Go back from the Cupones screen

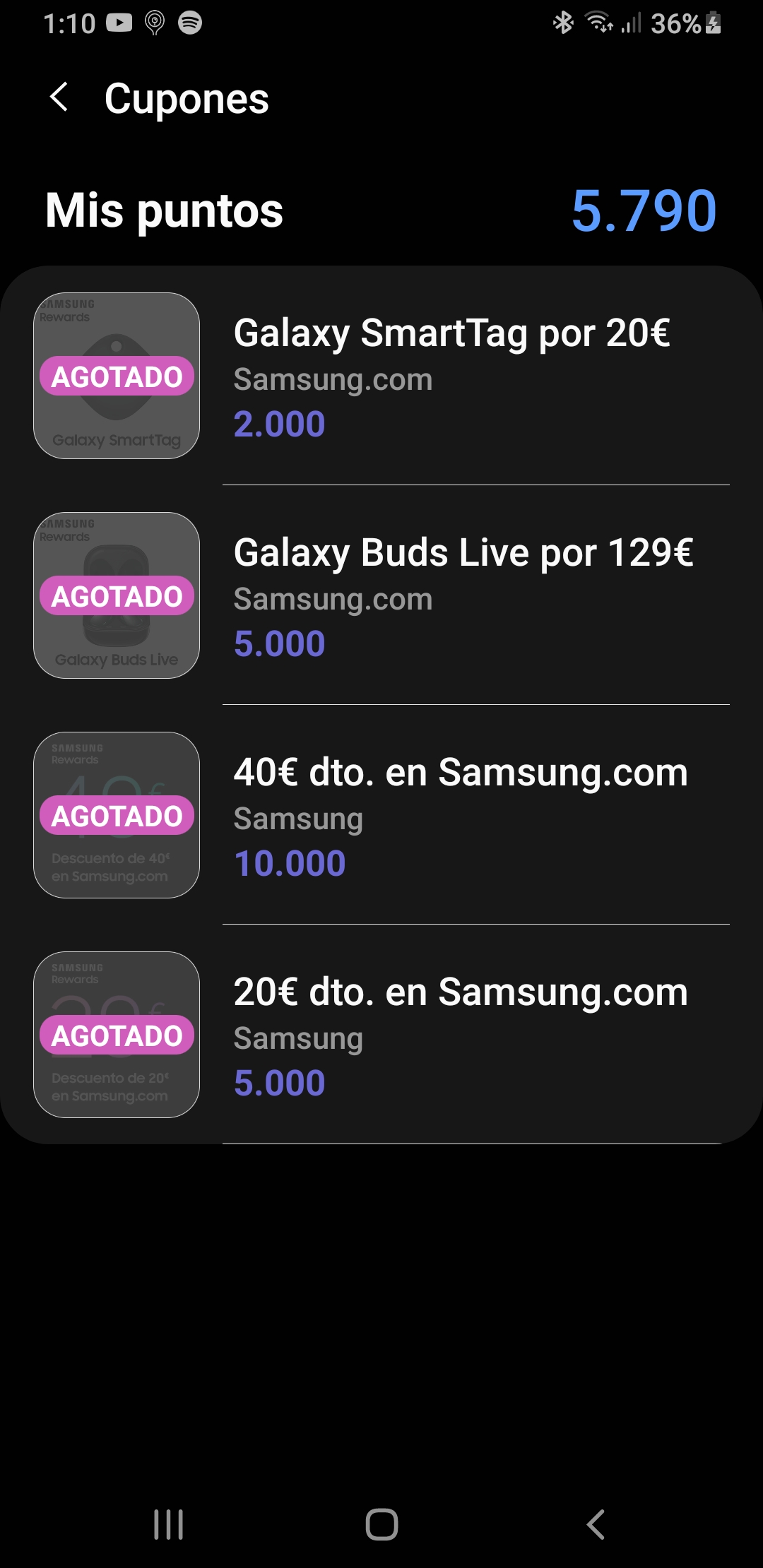click(x=60, y=97)
